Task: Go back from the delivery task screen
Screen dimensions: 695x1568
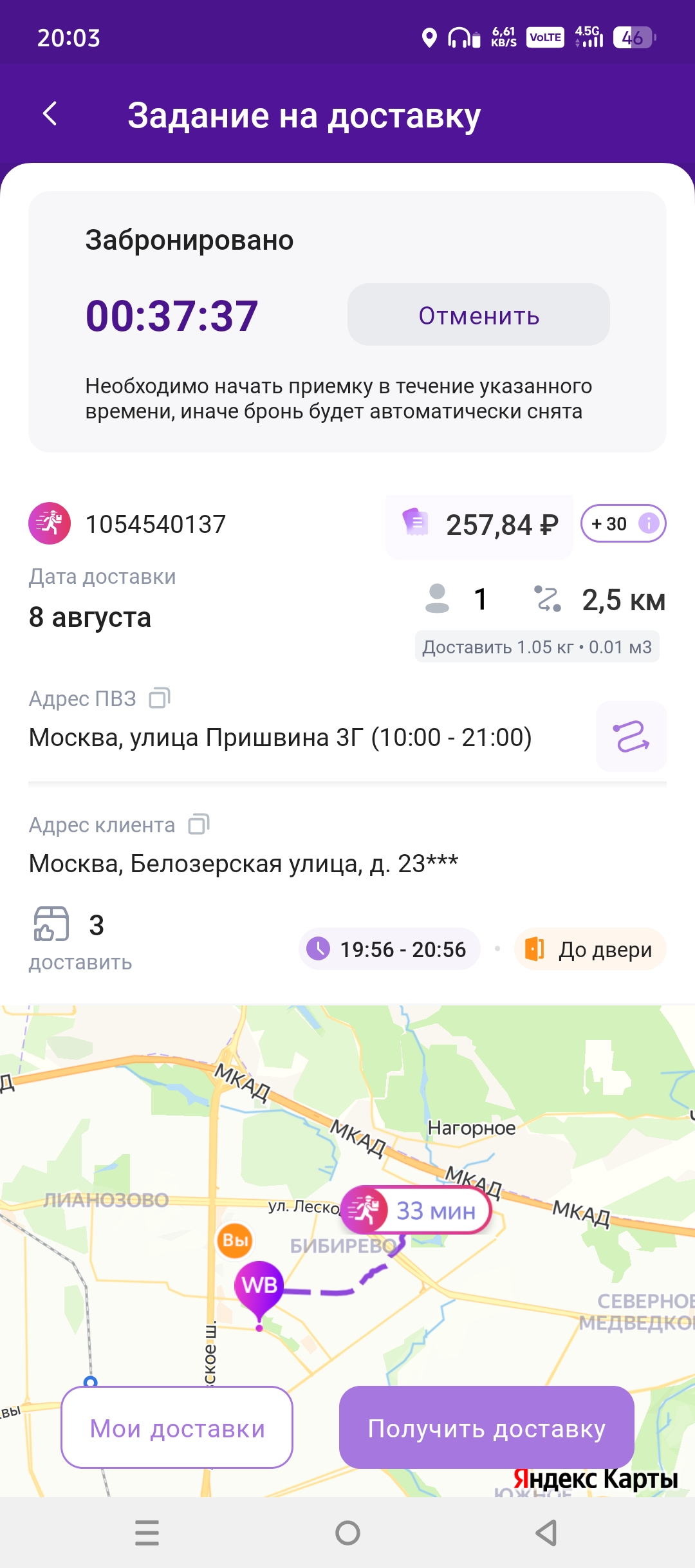Action: click(50, 114)
